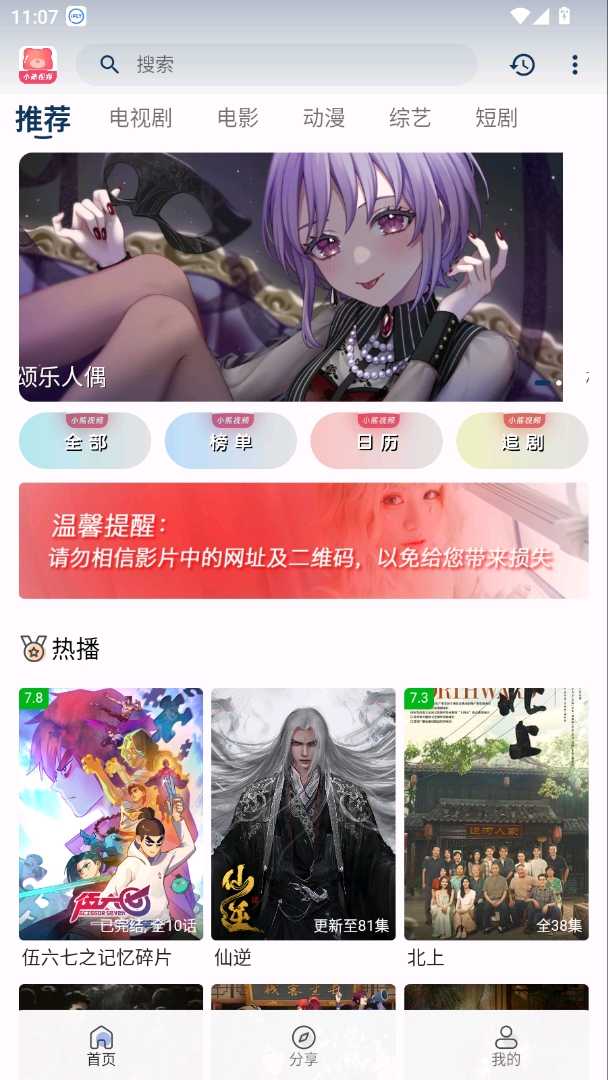Go to the 我的 profile tab
Viewport: 608px width, 1080px height.
(506, 1046)
